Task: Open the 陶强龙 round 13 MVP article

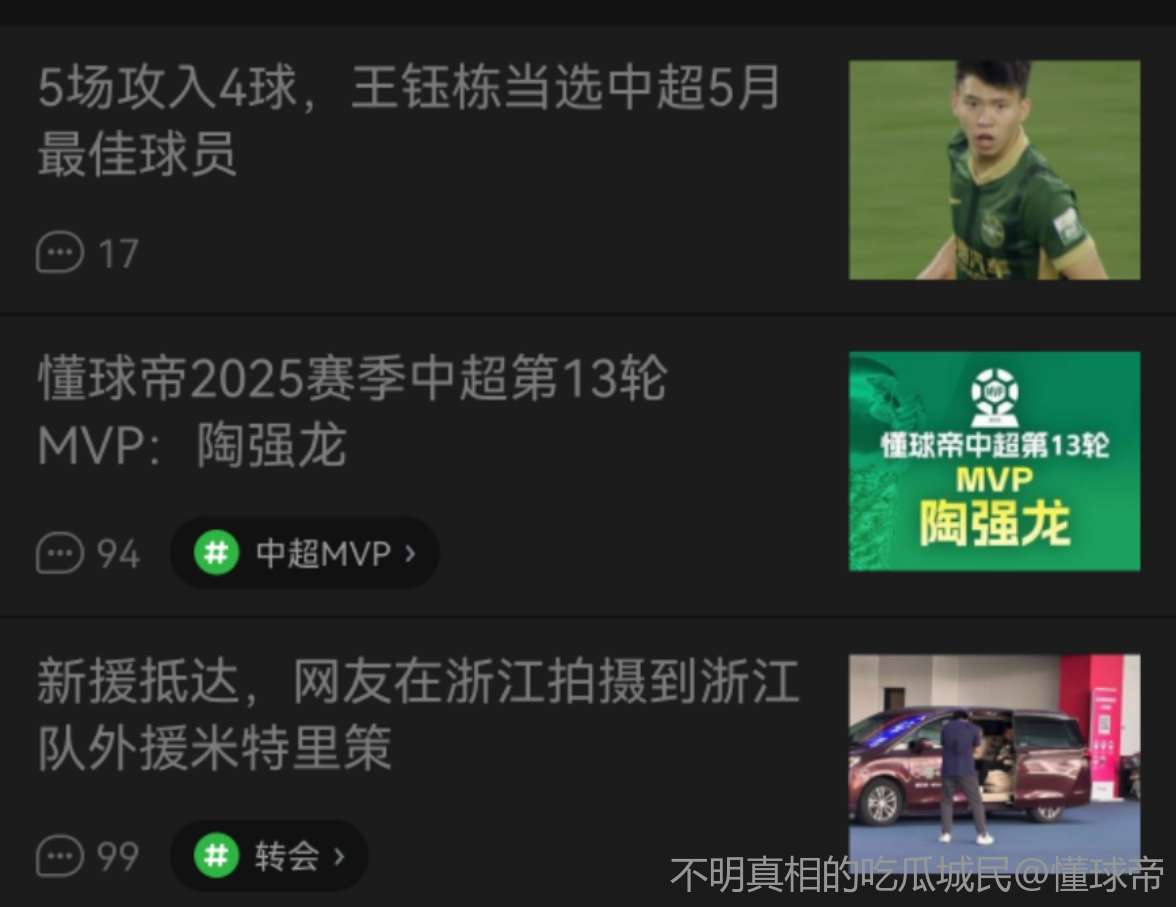Action: 352,412
